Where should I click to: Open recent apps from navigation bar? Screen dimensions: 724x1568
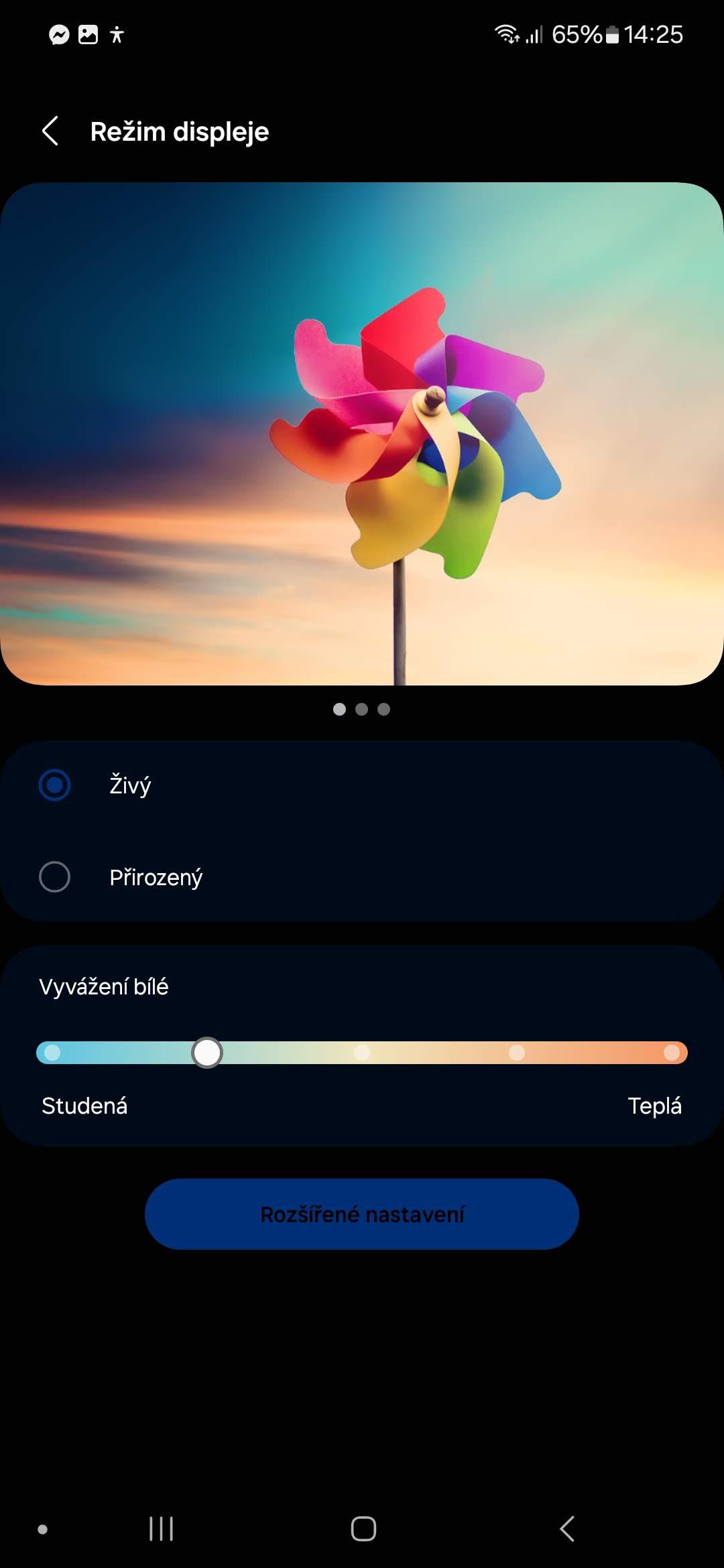(x=161, y=1529)
